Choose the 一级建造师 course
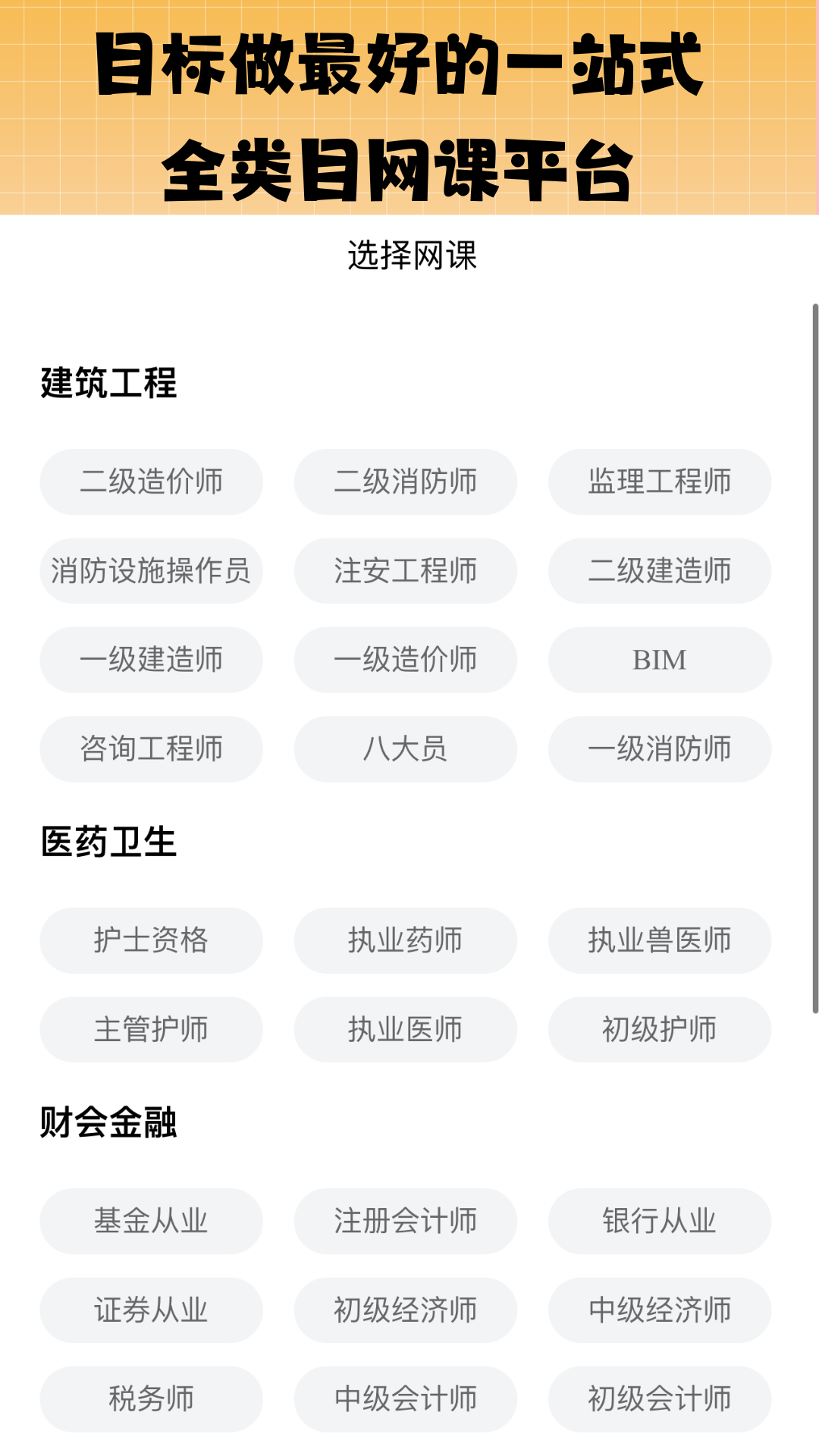Image resolution: width=819 pixels, height=1456 pixels. click(x=151, y=660)
